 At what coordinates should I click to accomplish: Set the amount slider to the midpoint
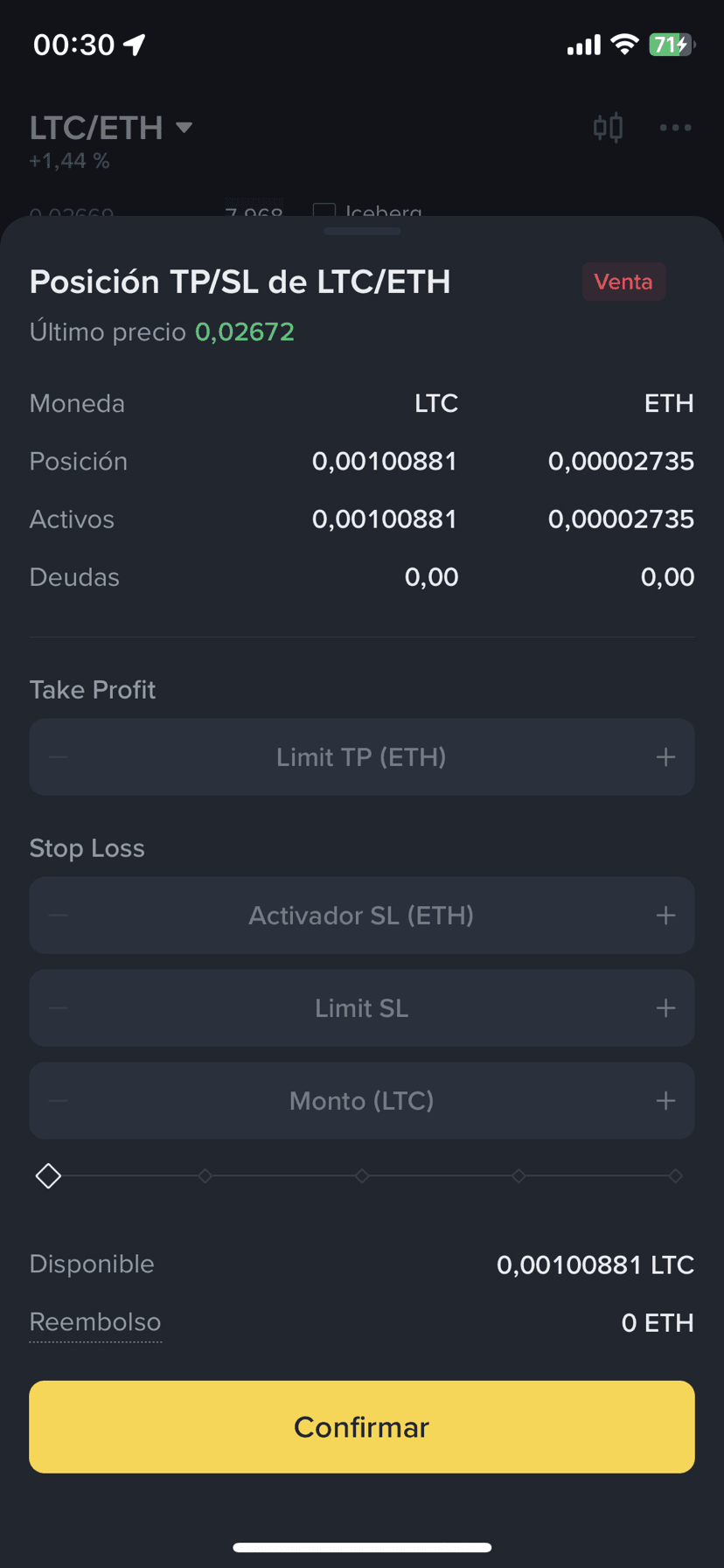(362, 1176)
